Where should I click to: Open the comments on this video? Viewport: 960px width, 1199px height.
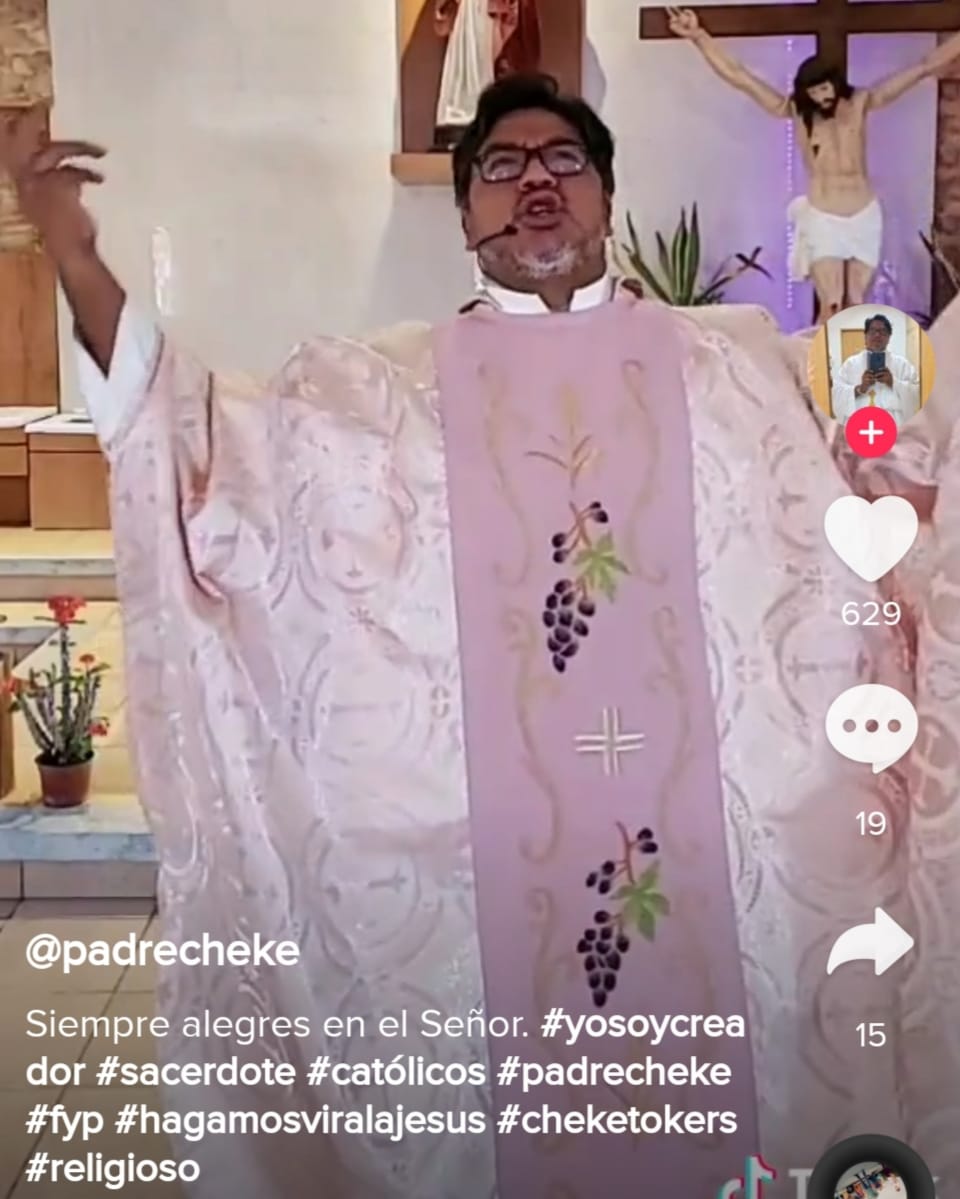[871, 727]
